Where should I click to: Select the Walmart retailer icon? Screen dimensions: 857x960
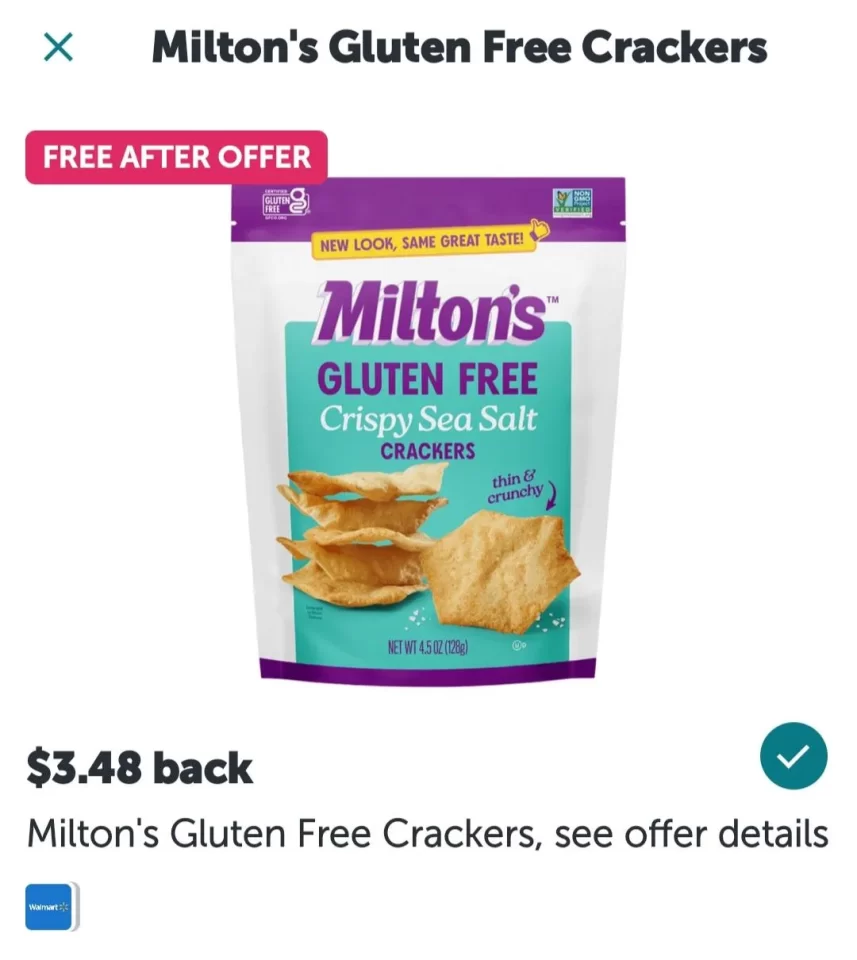[x=49, y=907]
